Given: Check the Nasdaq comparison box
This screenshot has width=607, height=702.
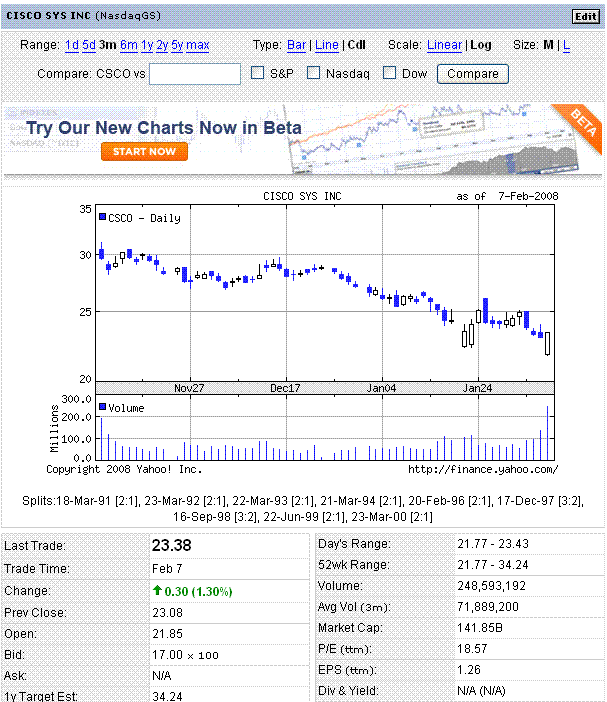Looking at the screenshot, I should coord(314,73).
